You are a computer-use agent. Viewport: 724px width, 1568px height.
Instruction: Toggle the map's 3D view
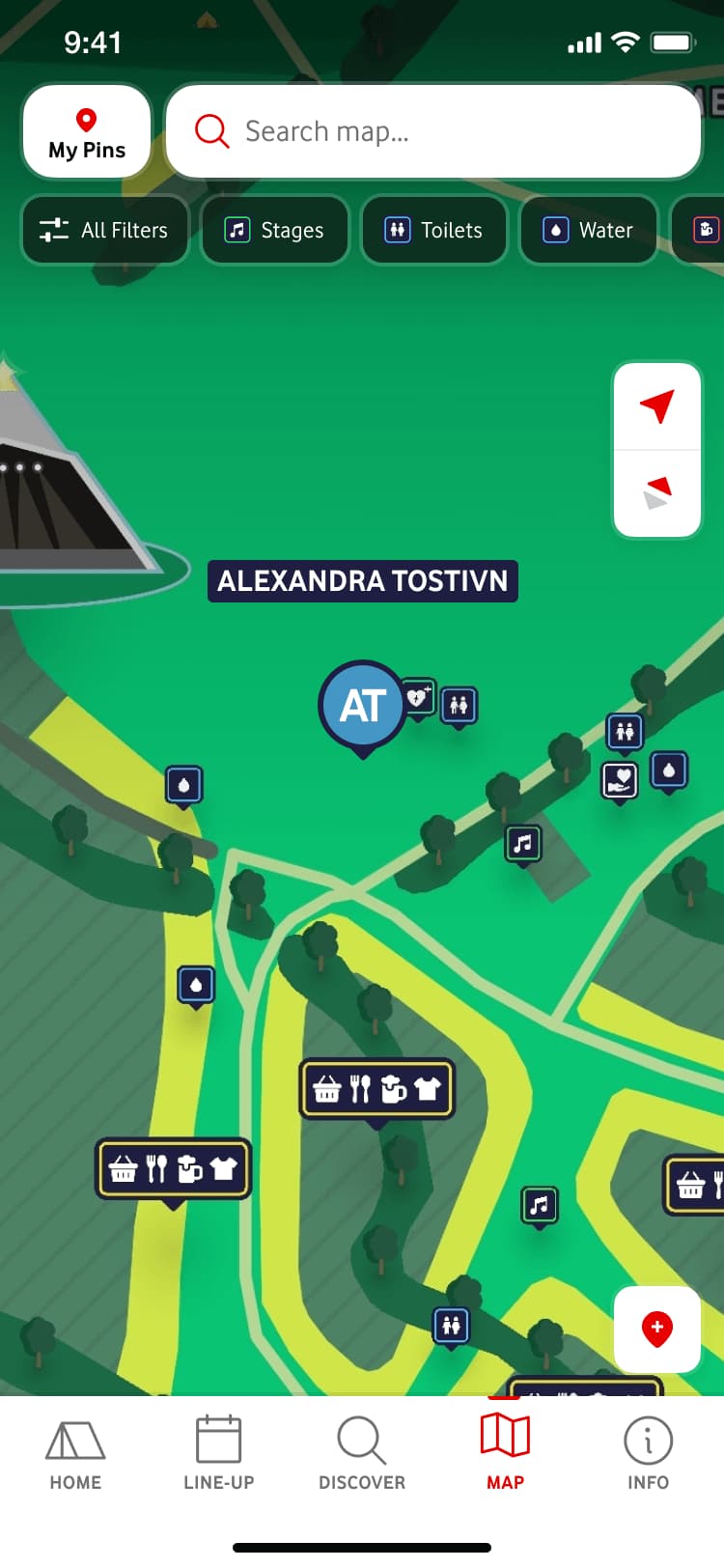[656, 492]
